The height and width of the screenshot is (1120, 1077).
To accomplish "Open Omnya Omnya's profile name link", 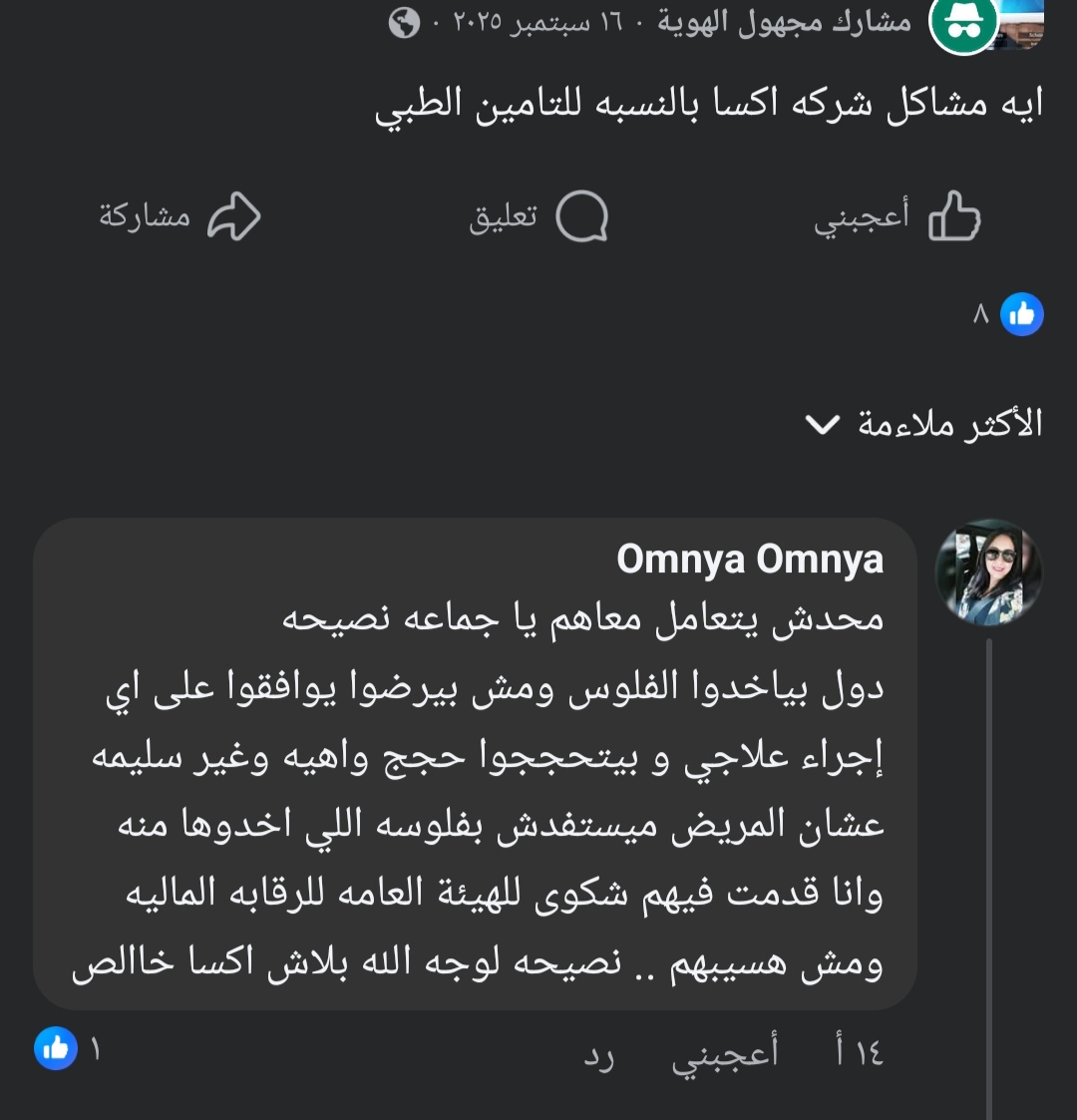I will pyautogui.click(x=750, y=560).
